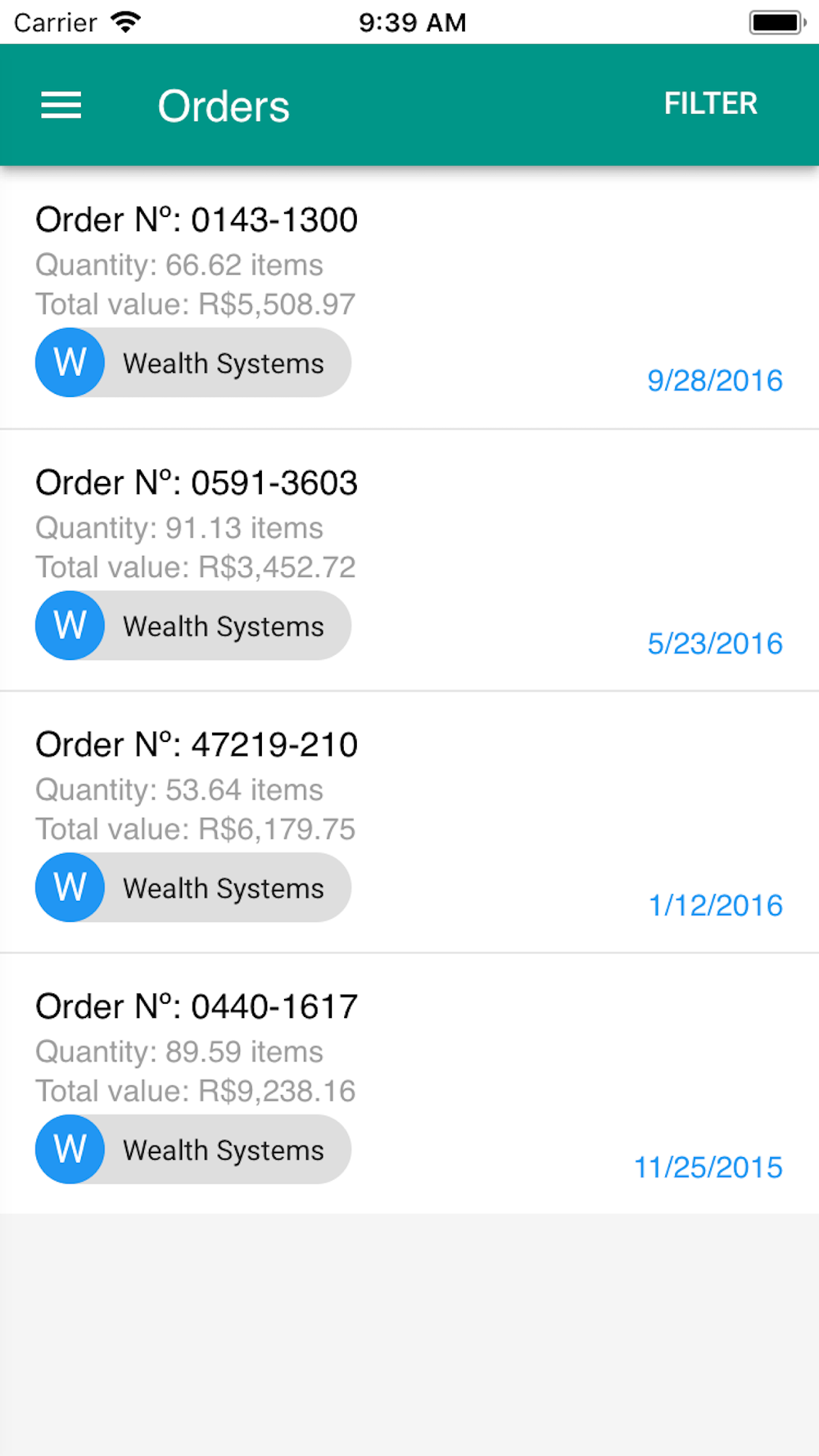Image resolution: width=819 pixels, height=1456 pixels.
Task: Open the hamburger navigation menu
Action: (x=61, y=106)
